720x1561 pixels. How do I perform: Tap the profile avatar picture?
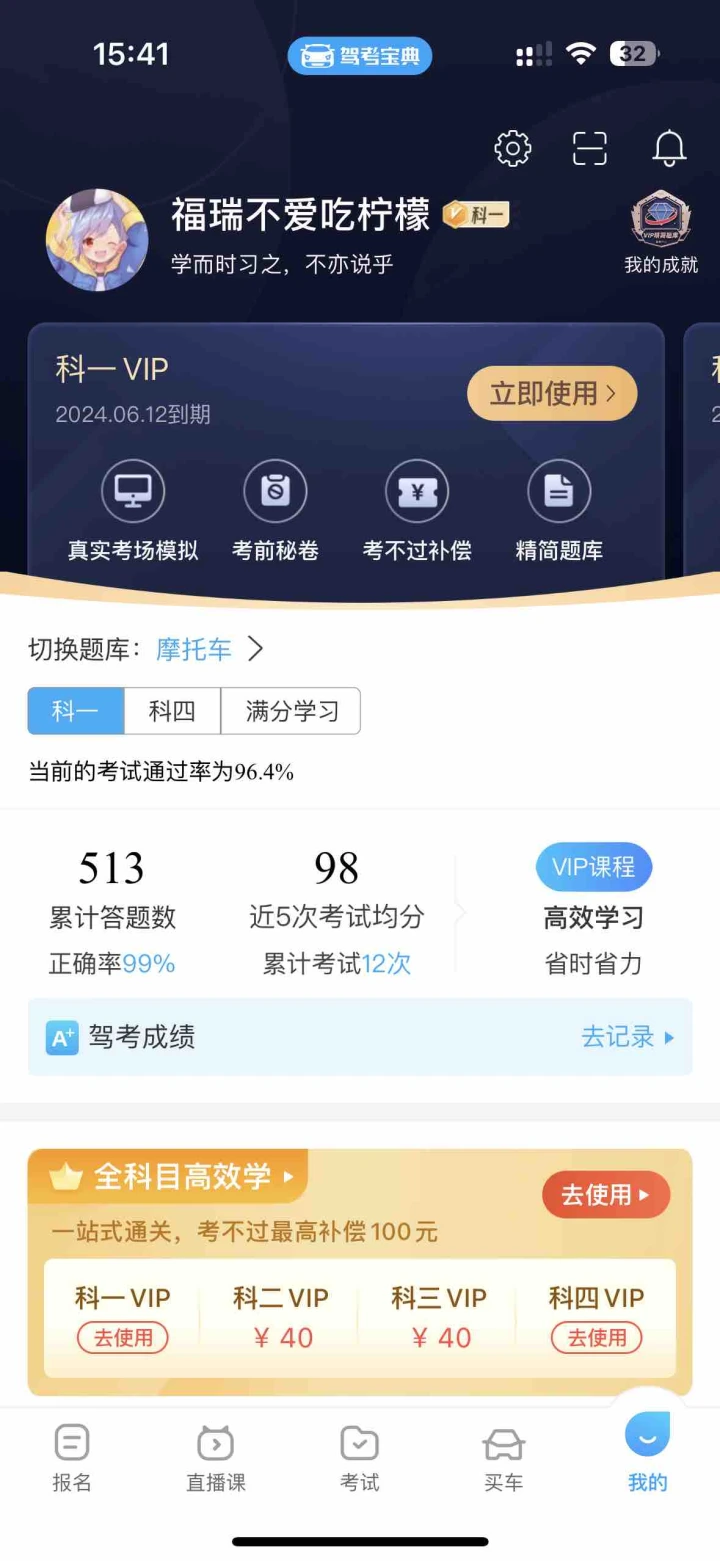click(x=97, y=240)
